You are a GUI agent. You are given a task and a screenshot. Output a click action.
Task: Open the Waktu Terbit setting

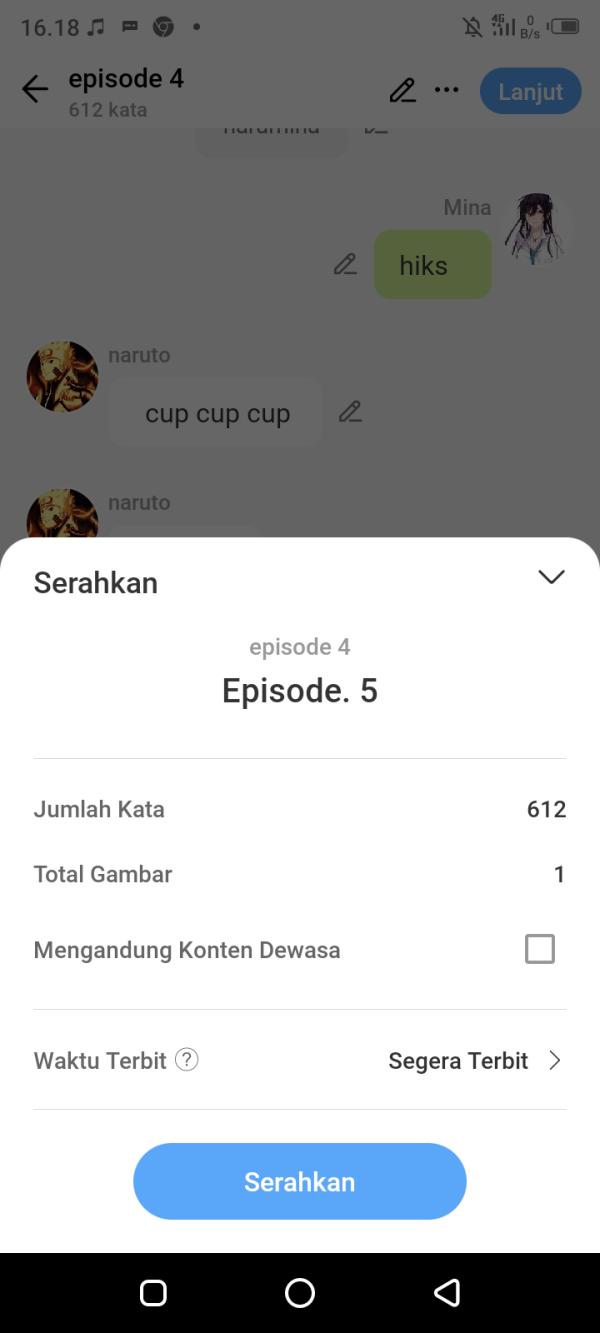point(475,1061)
